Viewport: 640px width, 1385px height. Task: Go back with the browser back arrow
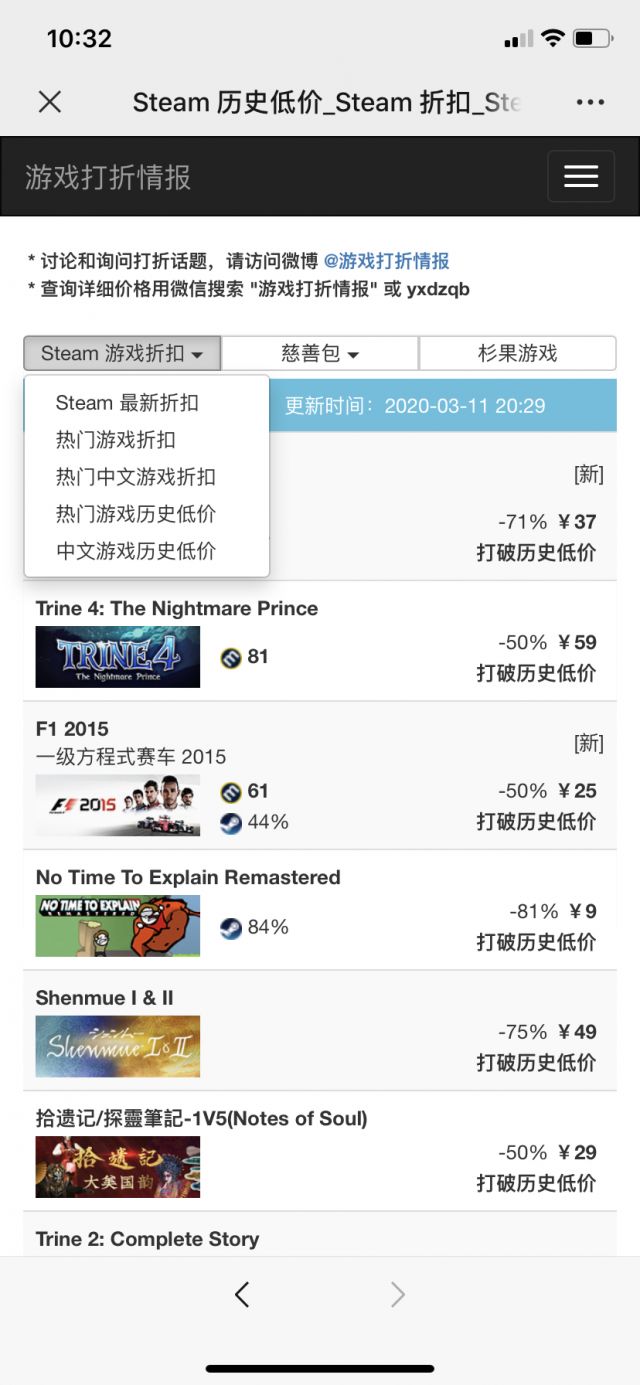(241, 1295)
